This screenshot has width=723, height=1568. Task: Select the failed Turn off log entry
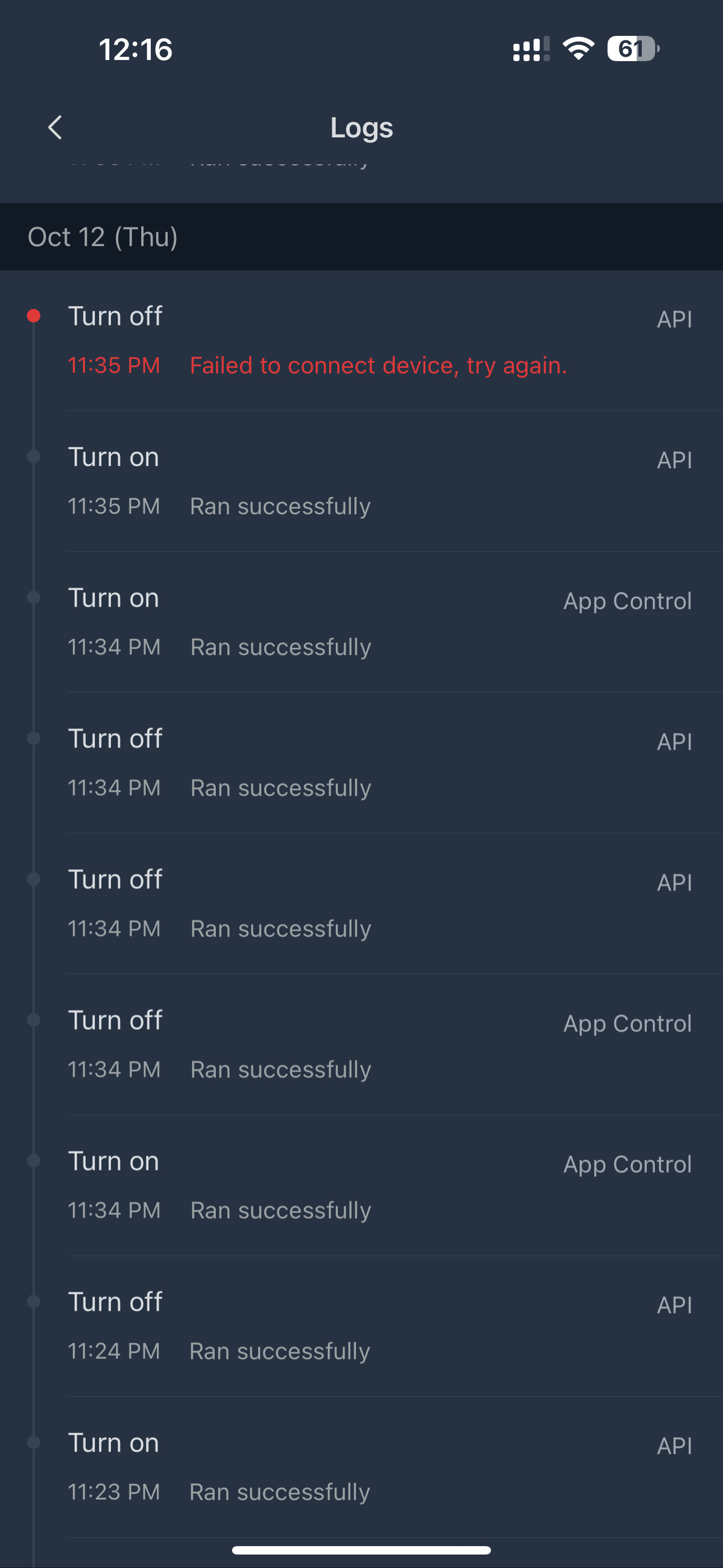coord(361,341)
